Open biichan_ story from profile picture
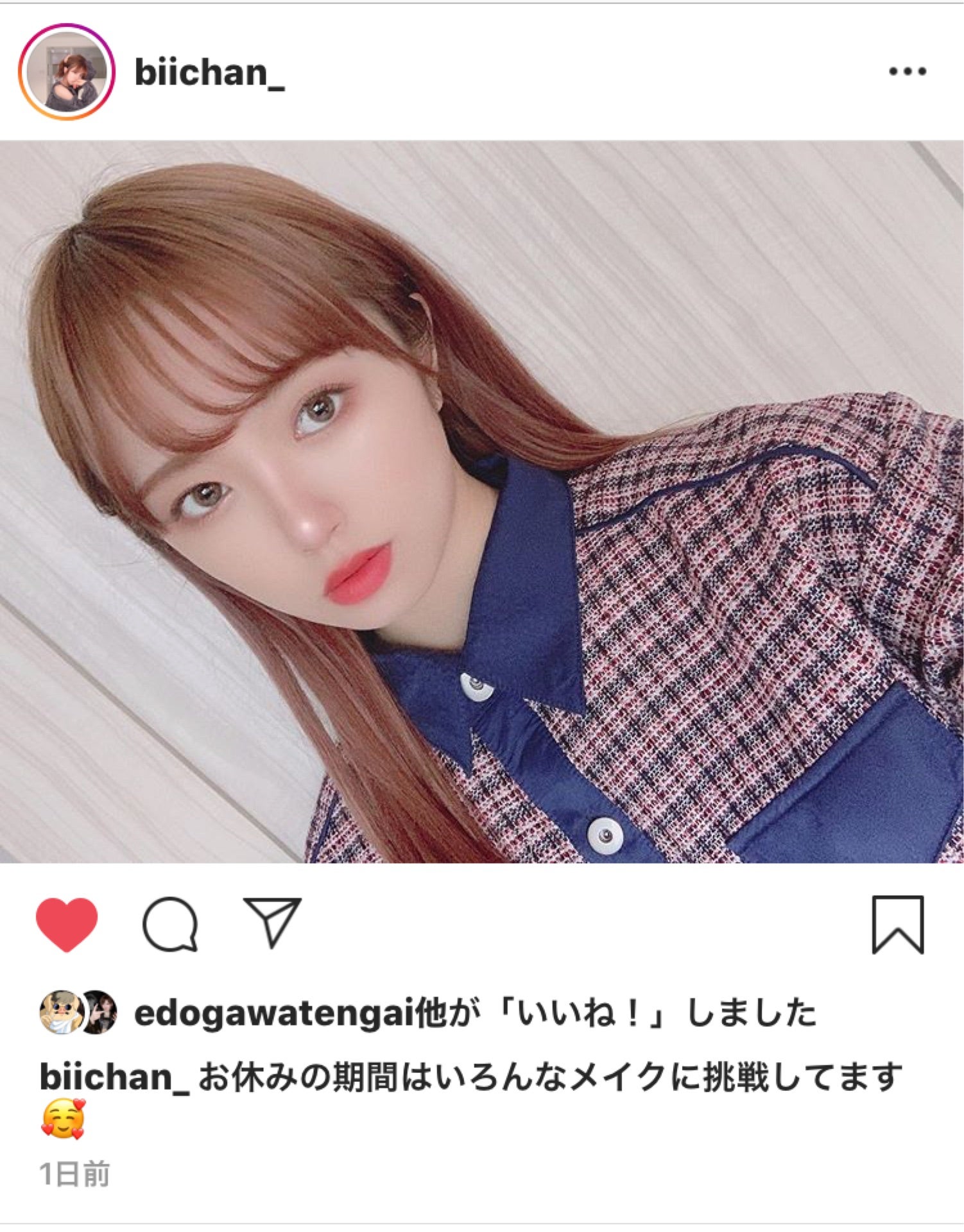Image resolution: width=964 pixels, height=1232 pixels. coord(66,72)
